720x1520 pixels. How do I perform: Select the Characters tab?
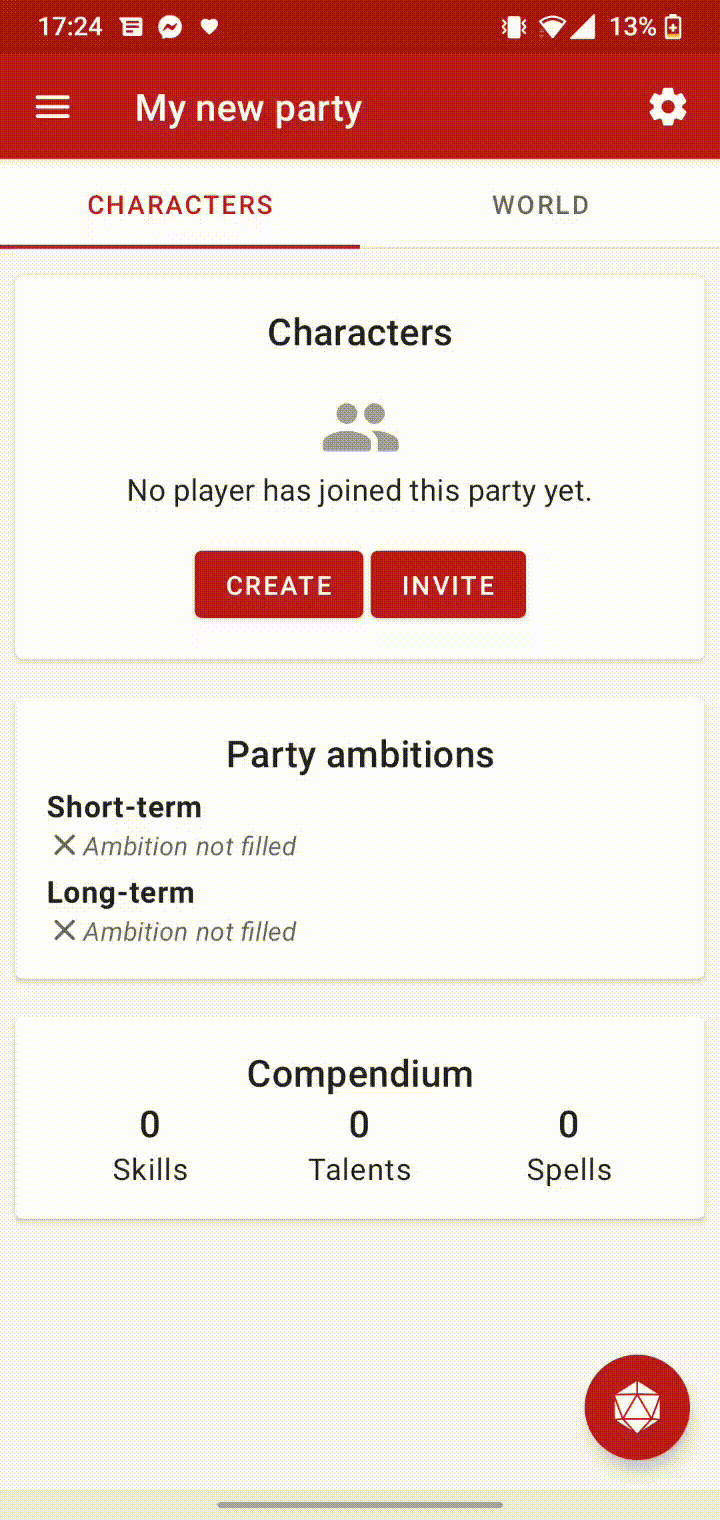coord(180,205)
